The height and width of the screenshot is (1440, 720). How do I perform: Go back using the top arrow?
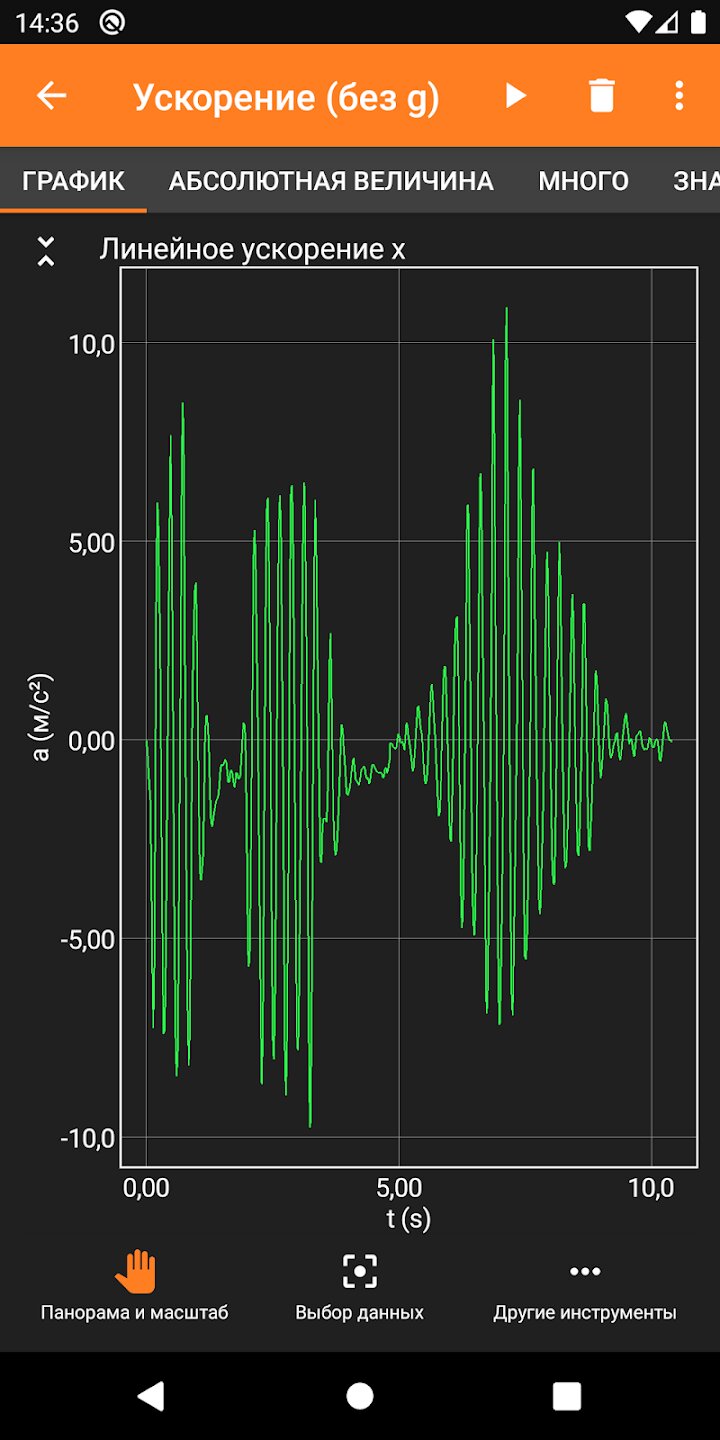pos(51,96)
